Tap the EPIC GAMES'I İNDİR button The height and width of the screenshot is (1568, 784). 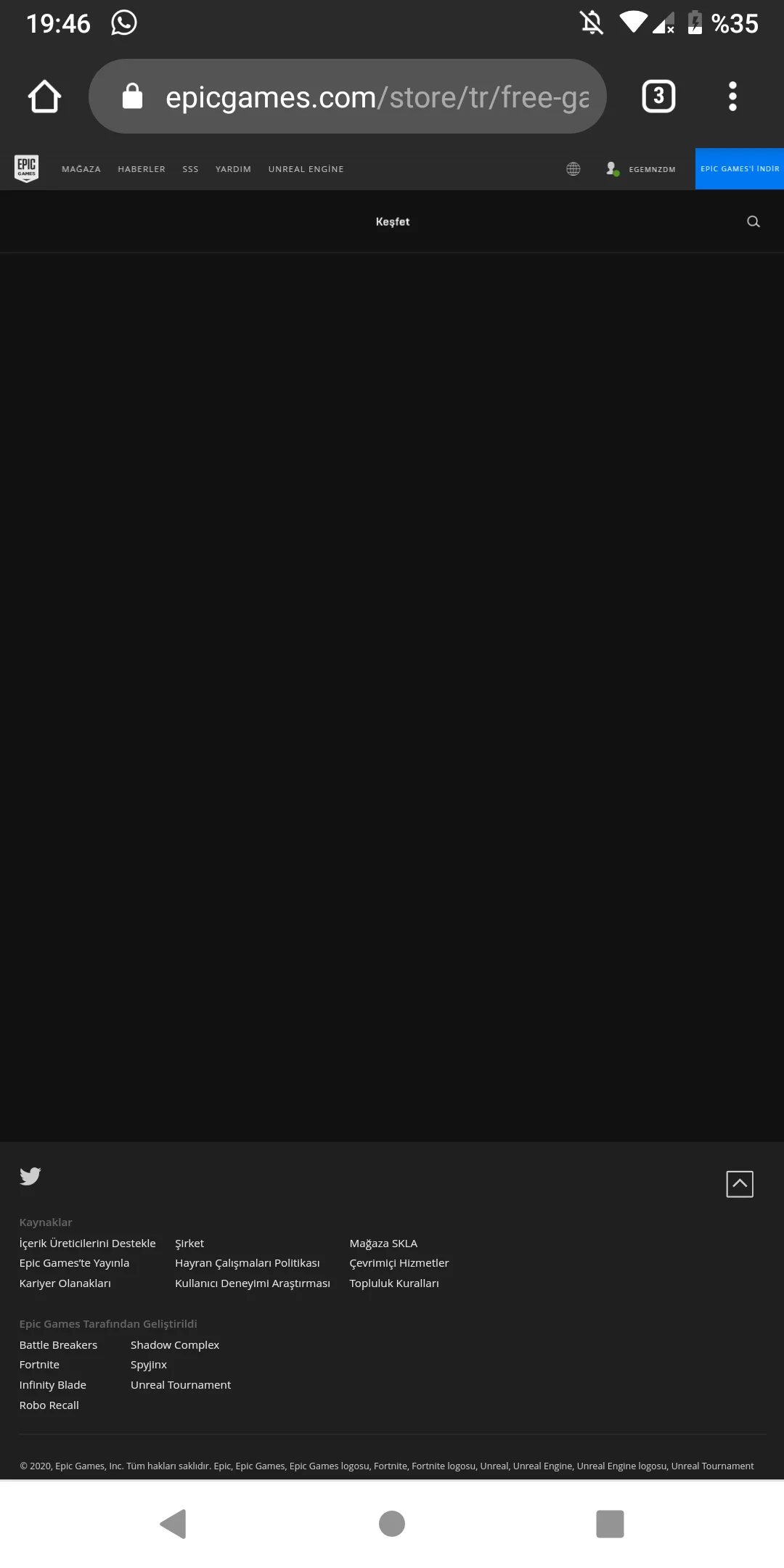[739, 169]
